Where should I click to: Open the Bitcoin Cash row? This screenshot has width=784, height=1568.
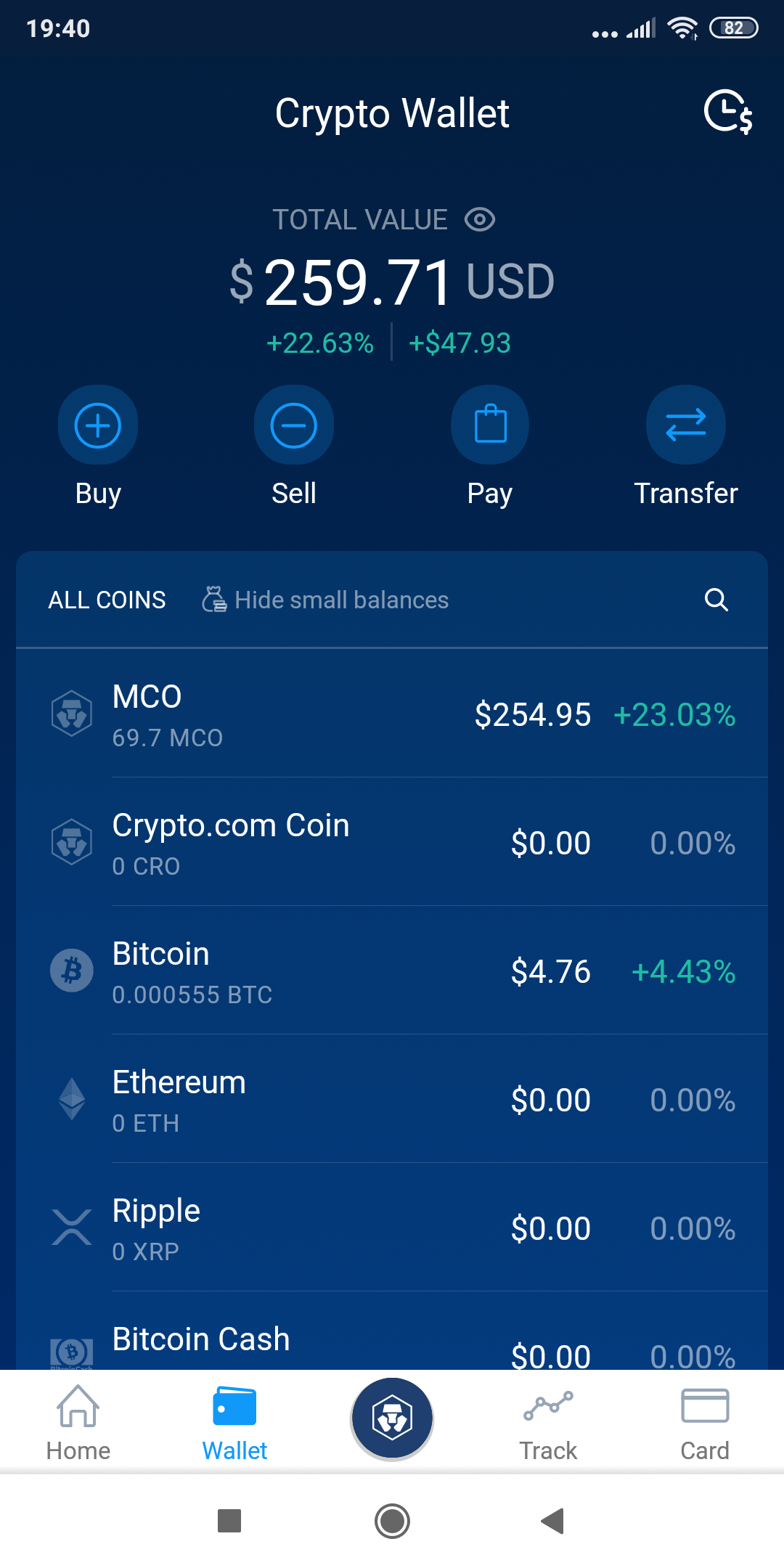[x=392, y=1331]
